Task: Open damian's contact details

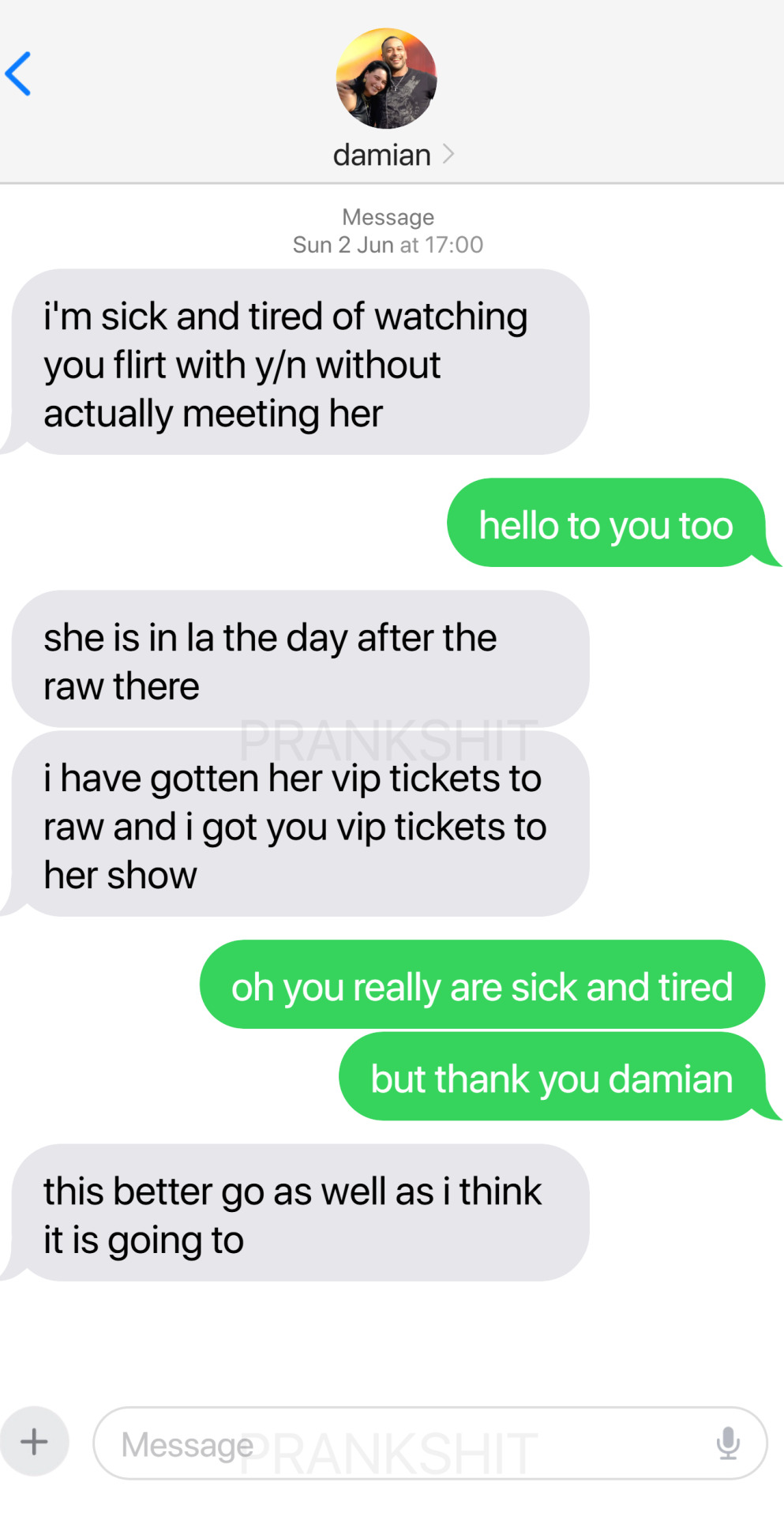Action: pos(392,155)
